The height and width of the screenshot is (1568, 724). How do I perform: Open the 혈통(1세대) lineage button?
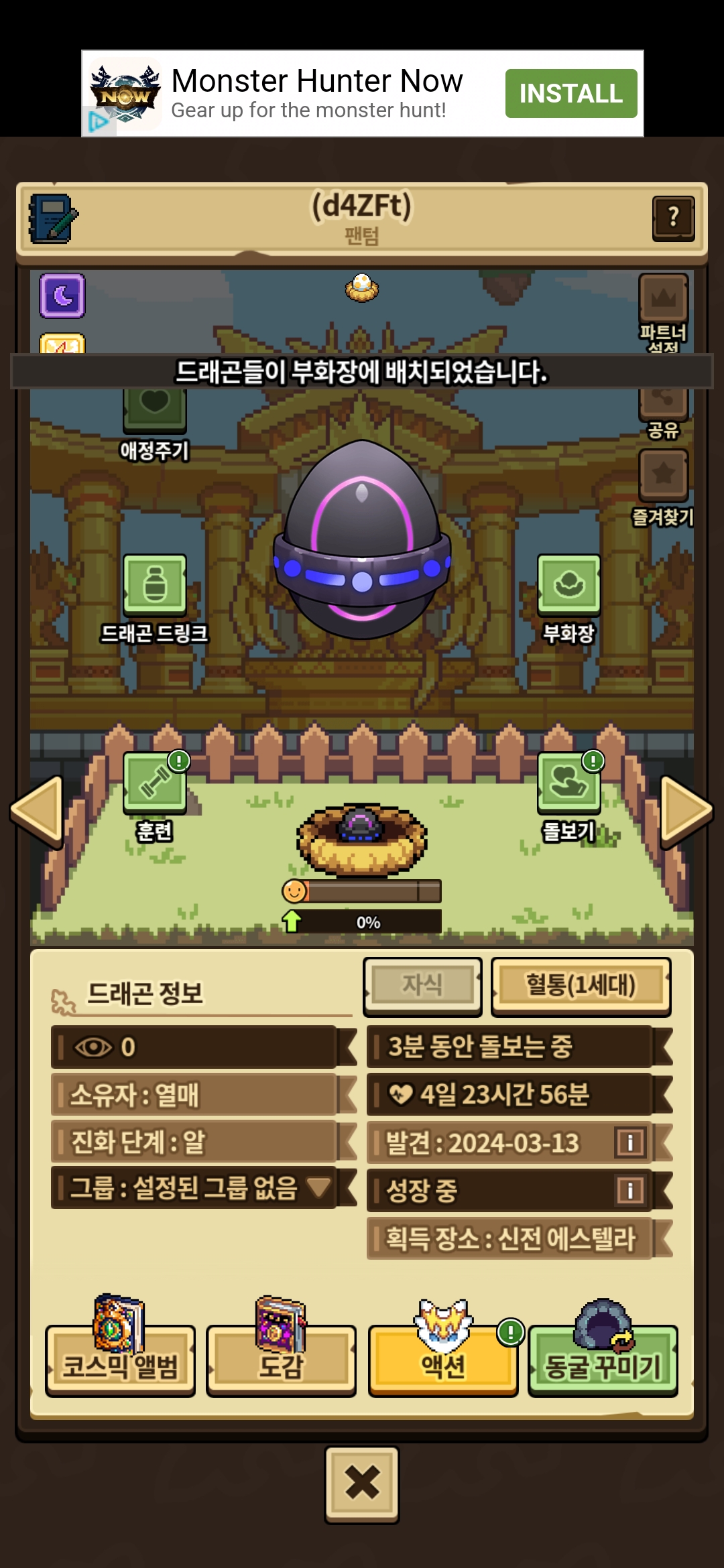(x=581, y=986)
